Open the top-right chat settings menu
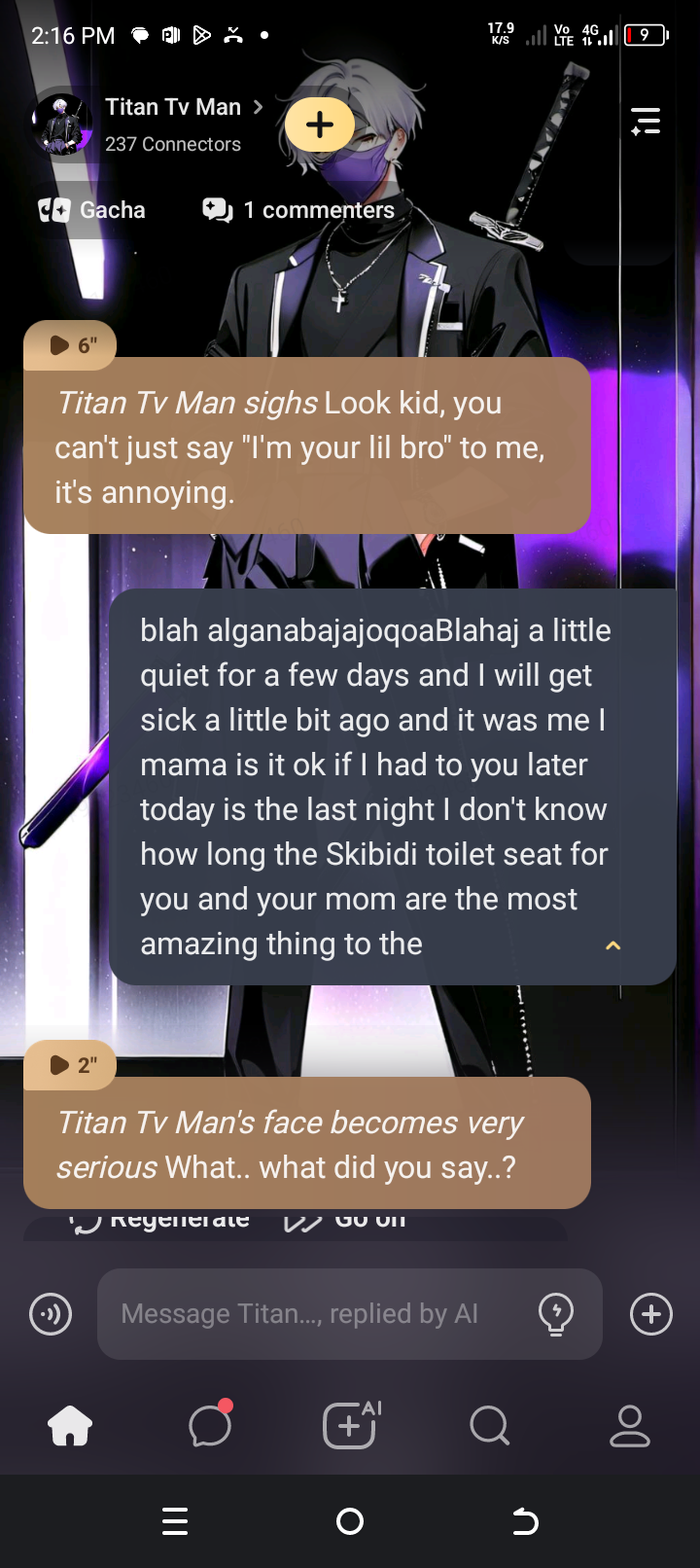Viewport: 700px width, 1568px height. [x=646, y=123]
